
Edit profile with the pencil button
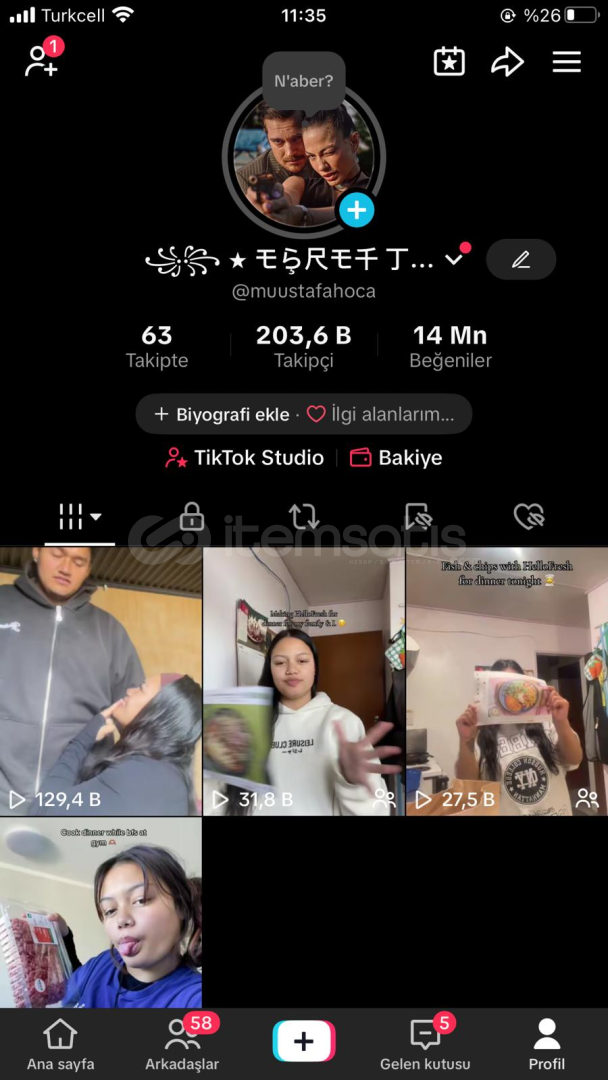click(x=521, y=260)
